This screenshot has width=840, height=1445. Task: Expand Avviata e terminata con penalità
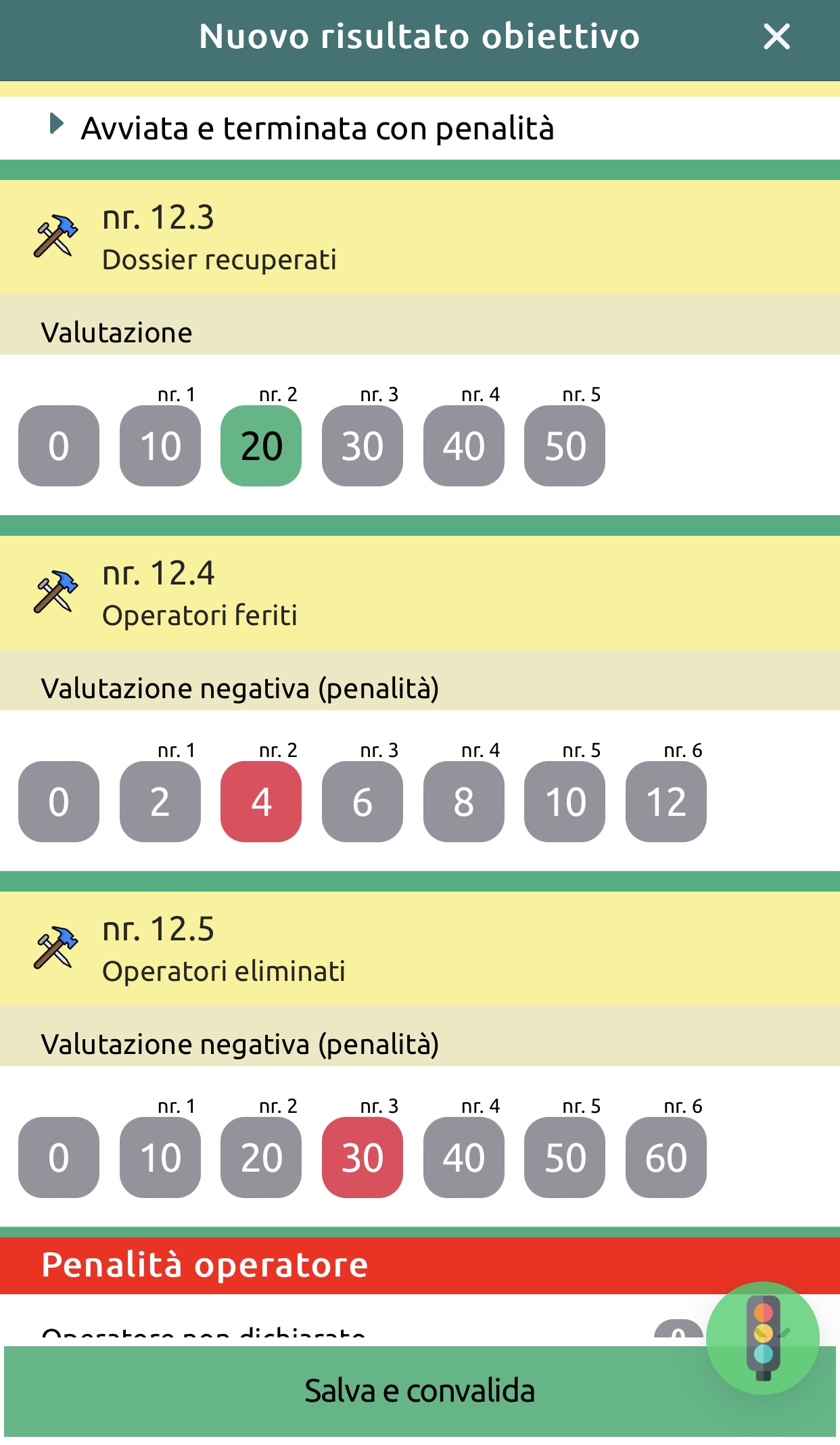click(x=420, y=128)
